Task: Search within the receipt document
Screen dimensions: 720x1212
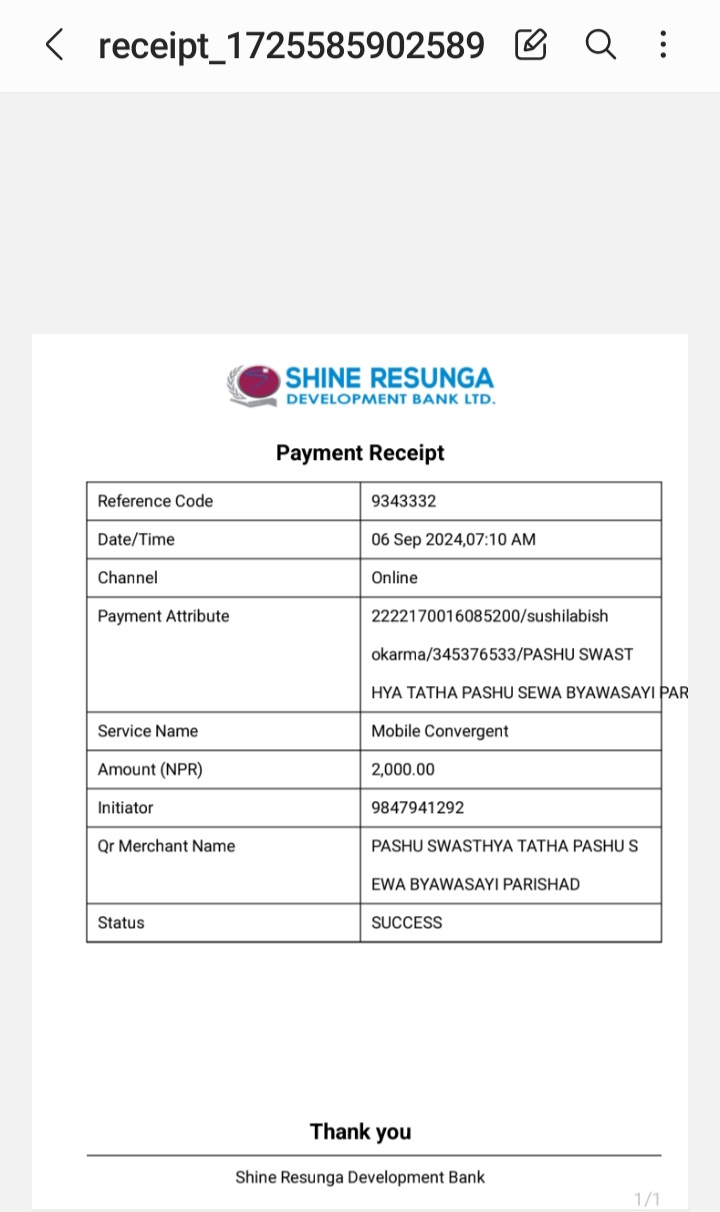Action: tap(600, 44)
